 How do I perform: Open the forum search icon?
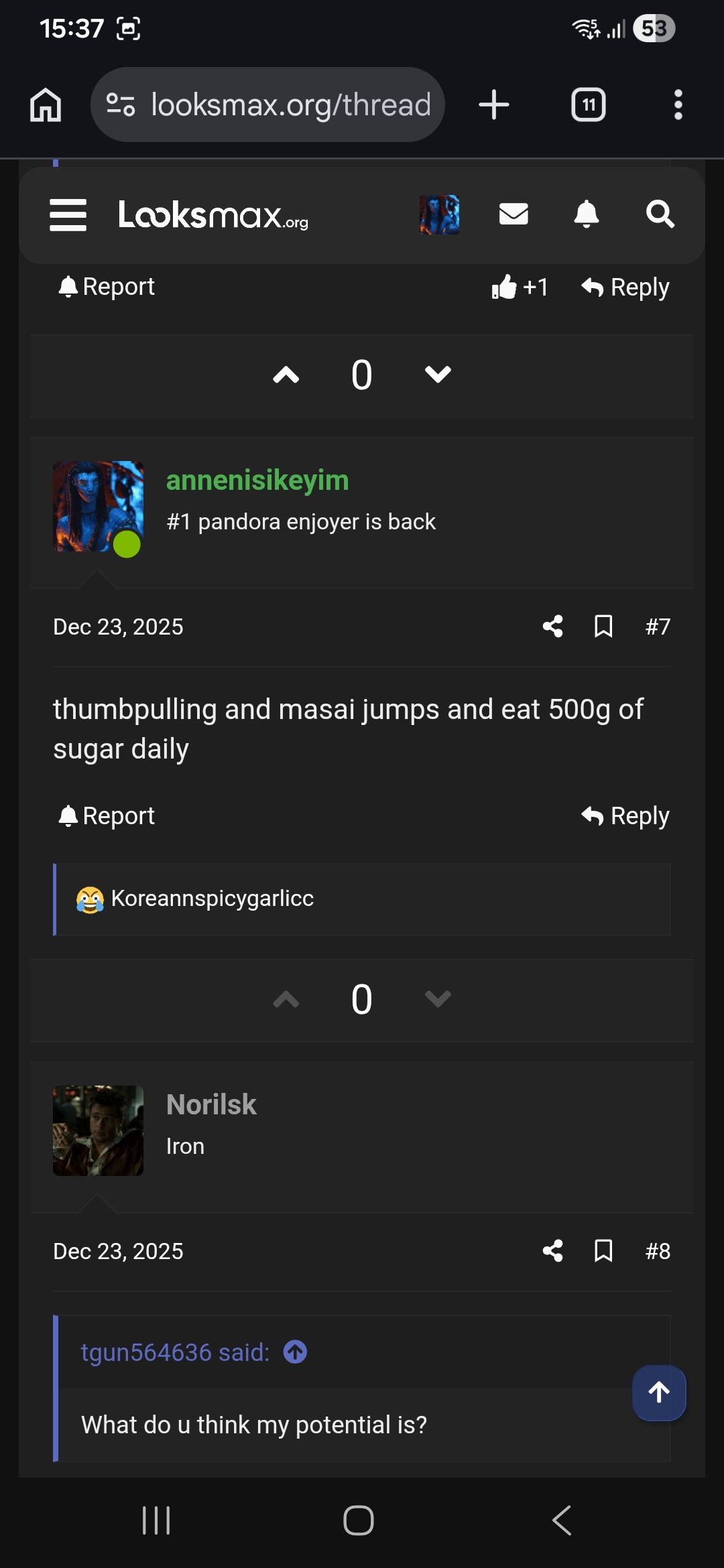pyautogui.click(x=660, y=214)
